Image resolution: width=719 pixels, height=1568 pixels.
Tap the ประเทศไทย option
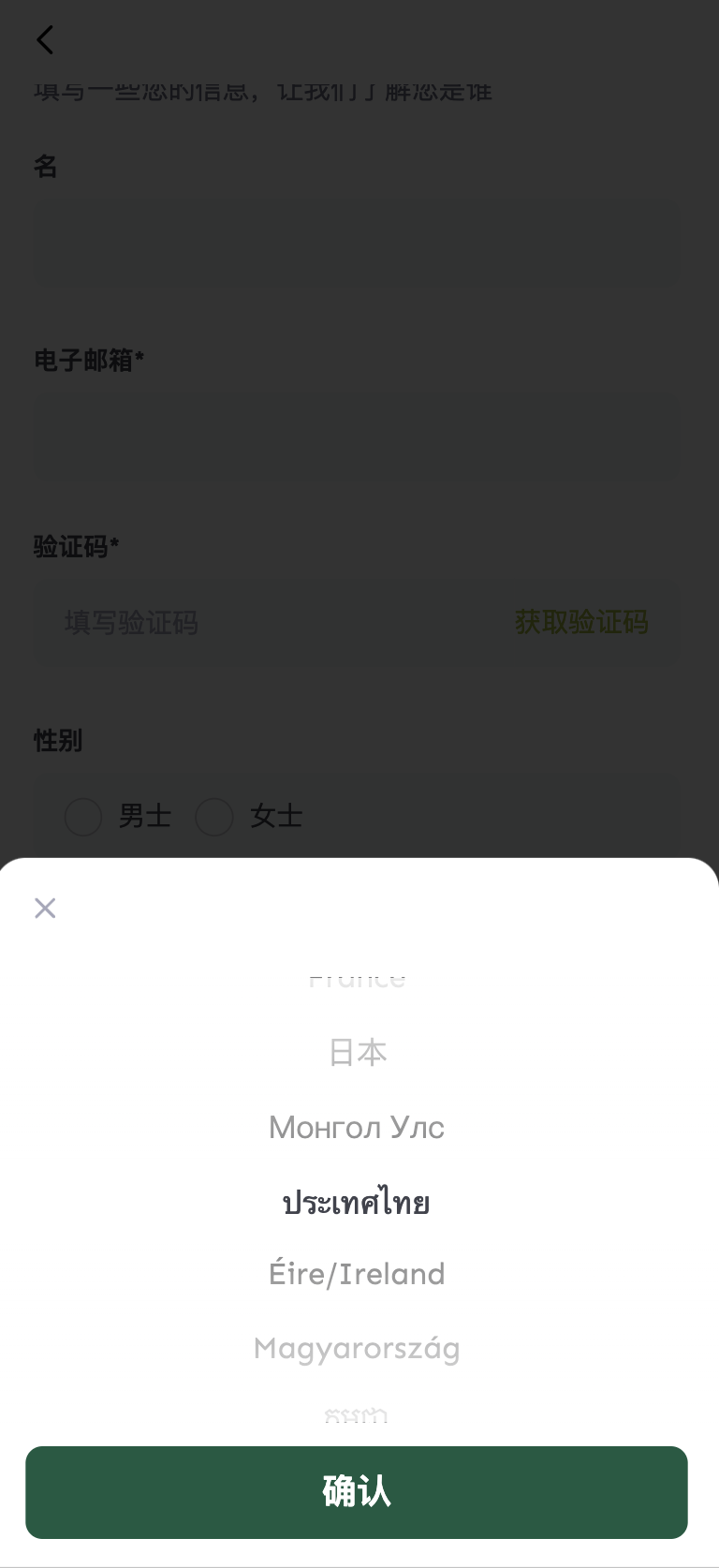[357, 1201]
